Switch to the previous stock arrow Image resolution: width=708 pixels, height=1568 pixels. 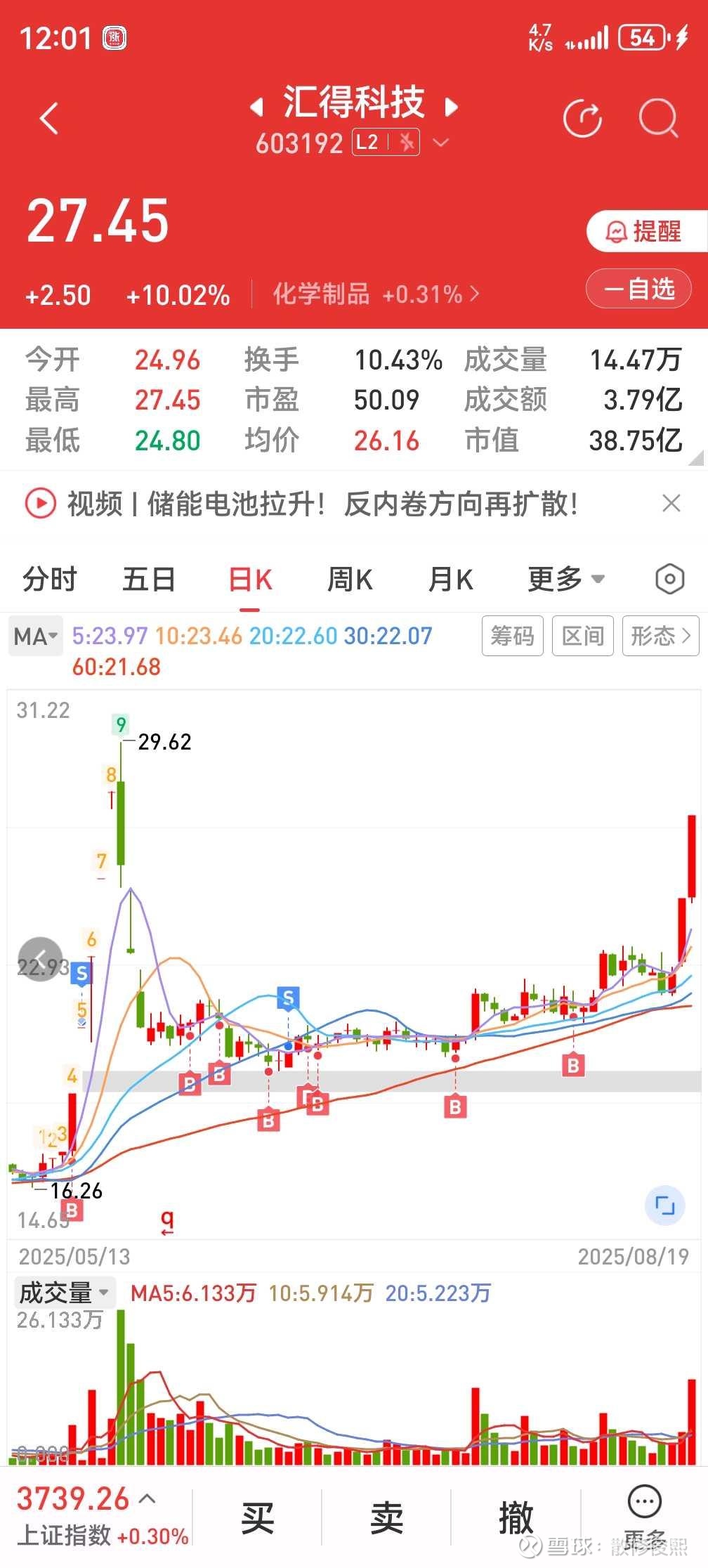coord(257,107)
